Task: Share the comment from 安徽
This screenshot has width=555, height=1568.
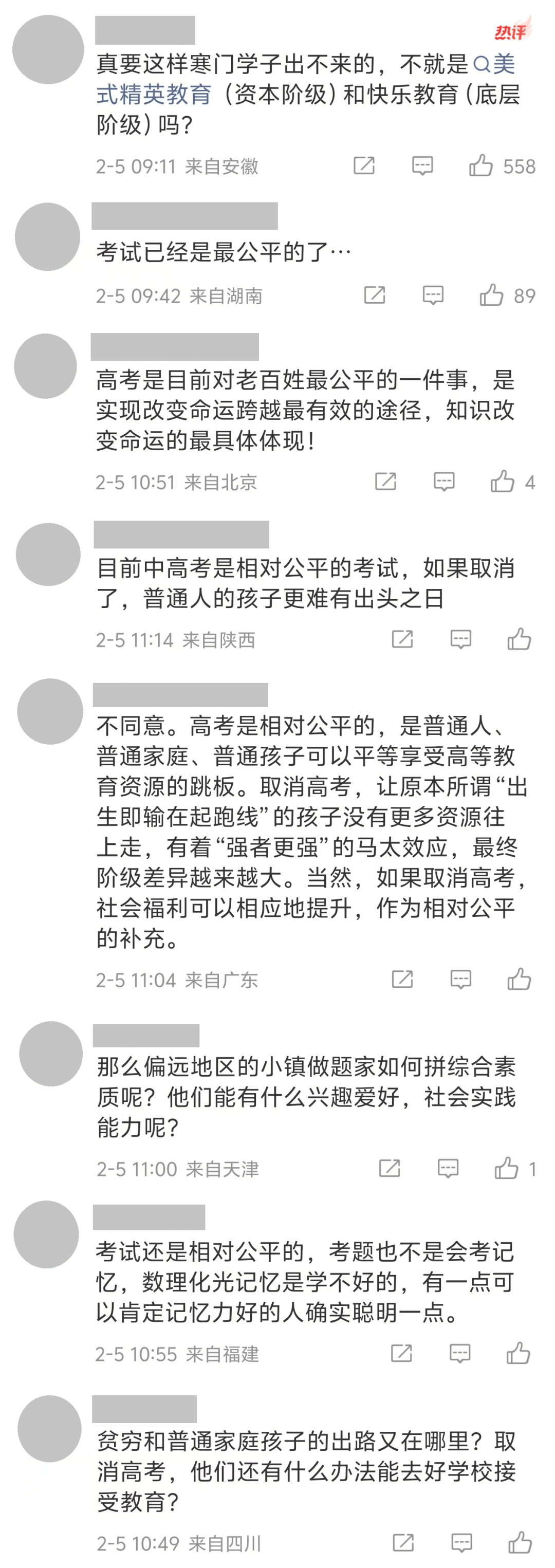Action: tap(364, 165)
